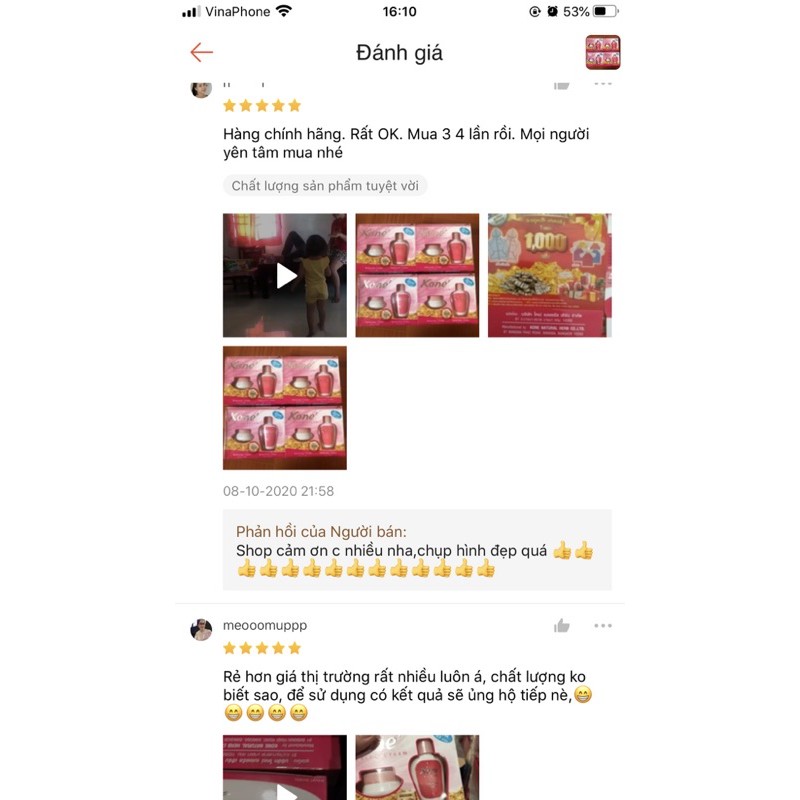Open the overflow menu on meooomuppp's review
Viewport: 800px width, 800px height.
coord(602,626)
